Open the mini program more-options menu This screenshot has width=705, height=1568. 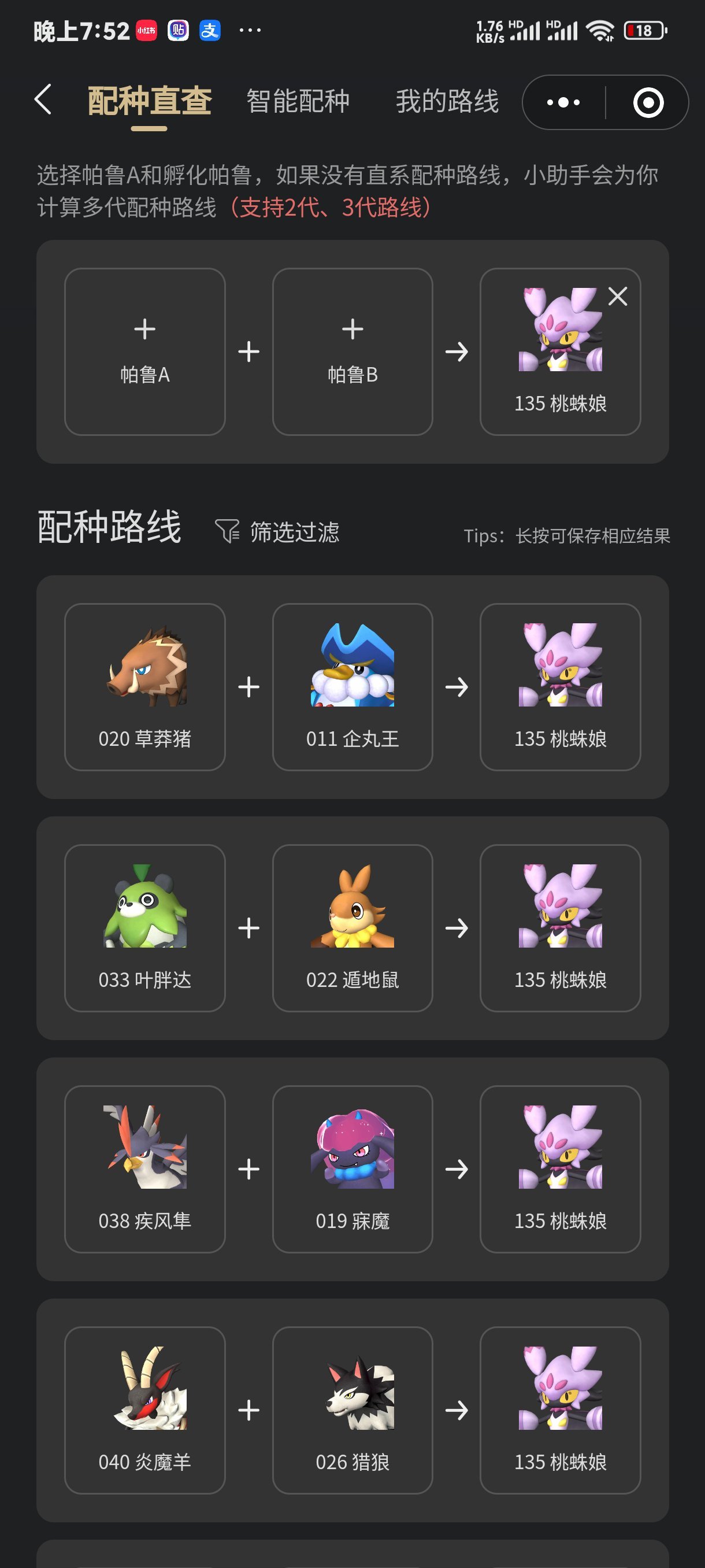coord(563,102)
